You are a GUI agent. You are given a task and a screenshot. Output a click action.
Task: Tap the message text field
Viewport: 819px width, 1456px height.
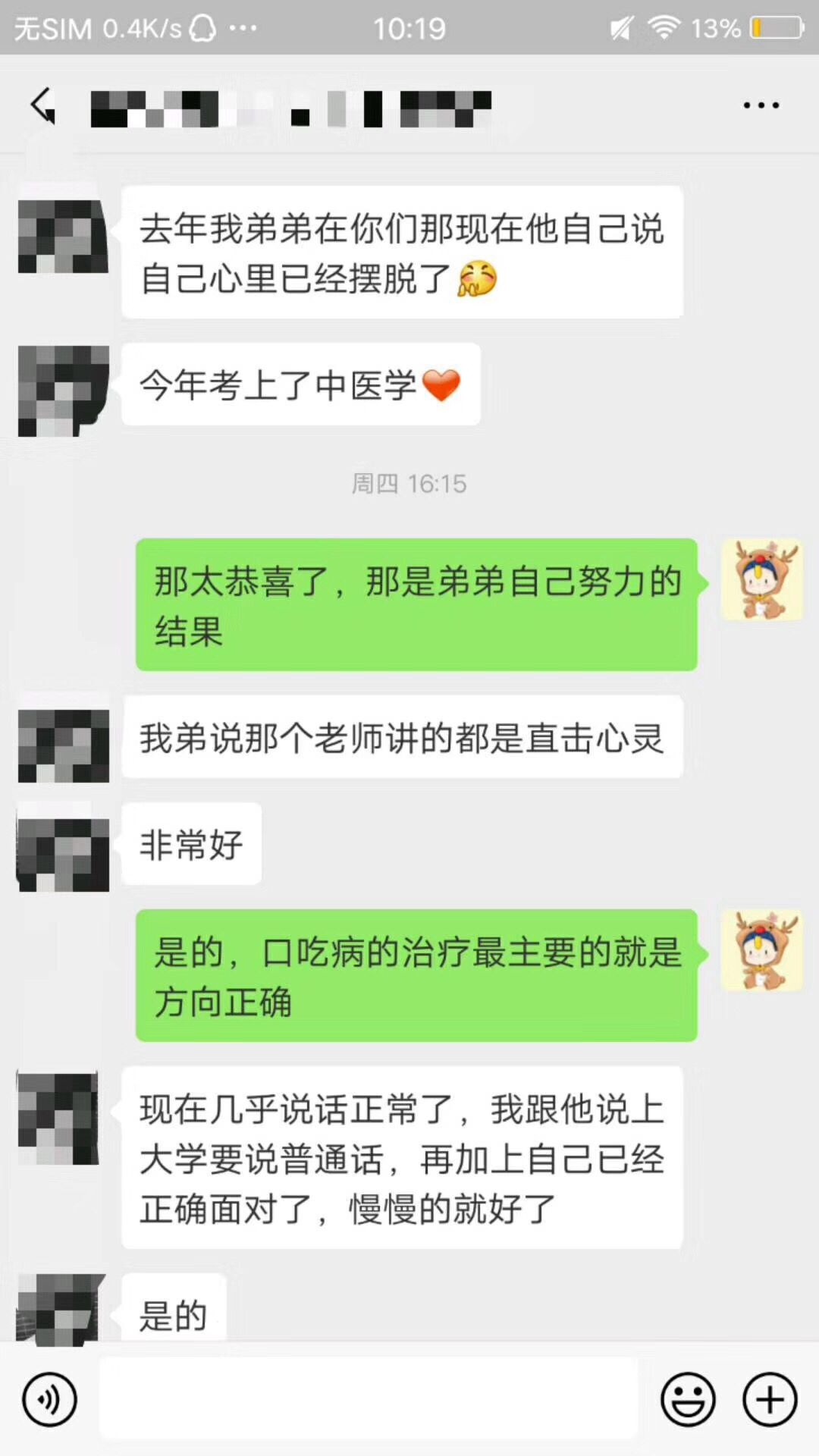(369, 1399)
